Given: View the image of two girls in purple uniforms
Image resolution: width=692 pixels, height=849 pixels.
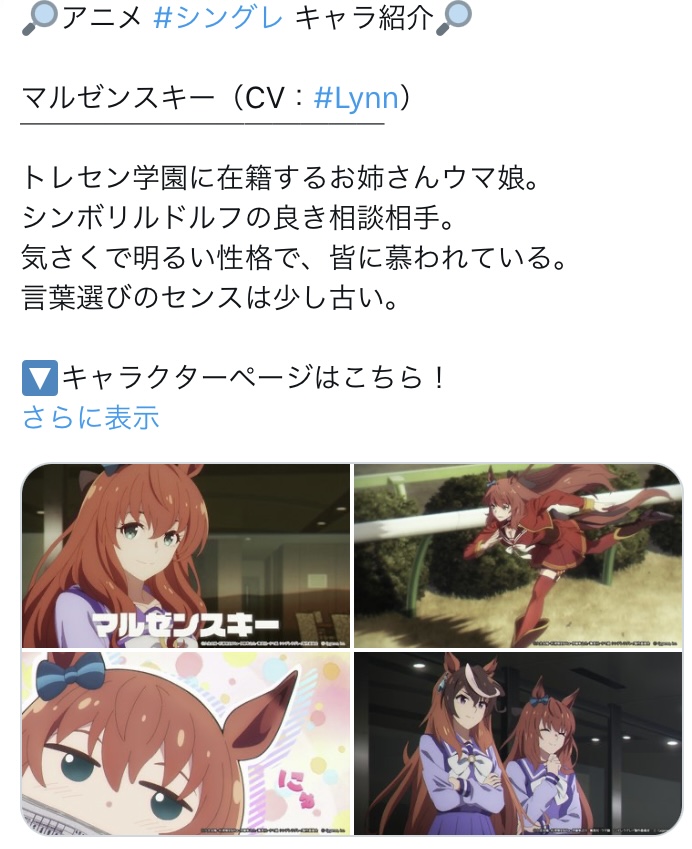Looking at the screenshot, I should pyautogui.click(x=517, y=742).
